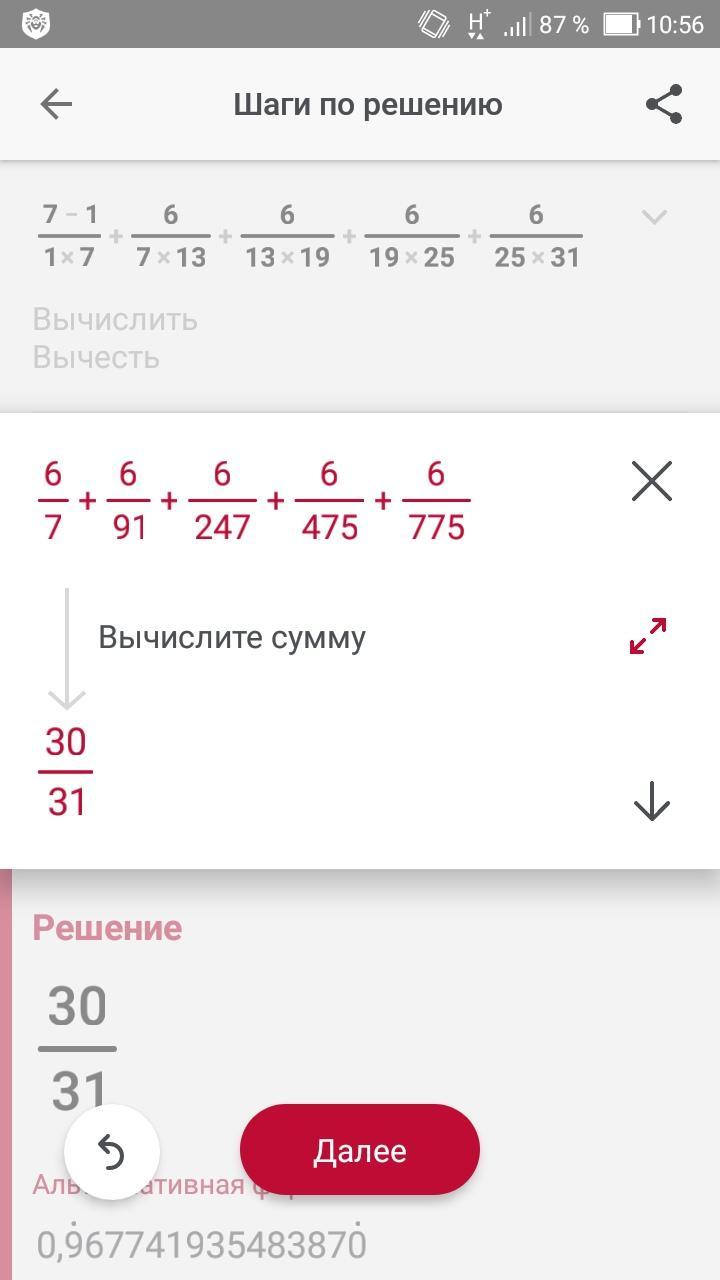Share the solution steps

664,104
